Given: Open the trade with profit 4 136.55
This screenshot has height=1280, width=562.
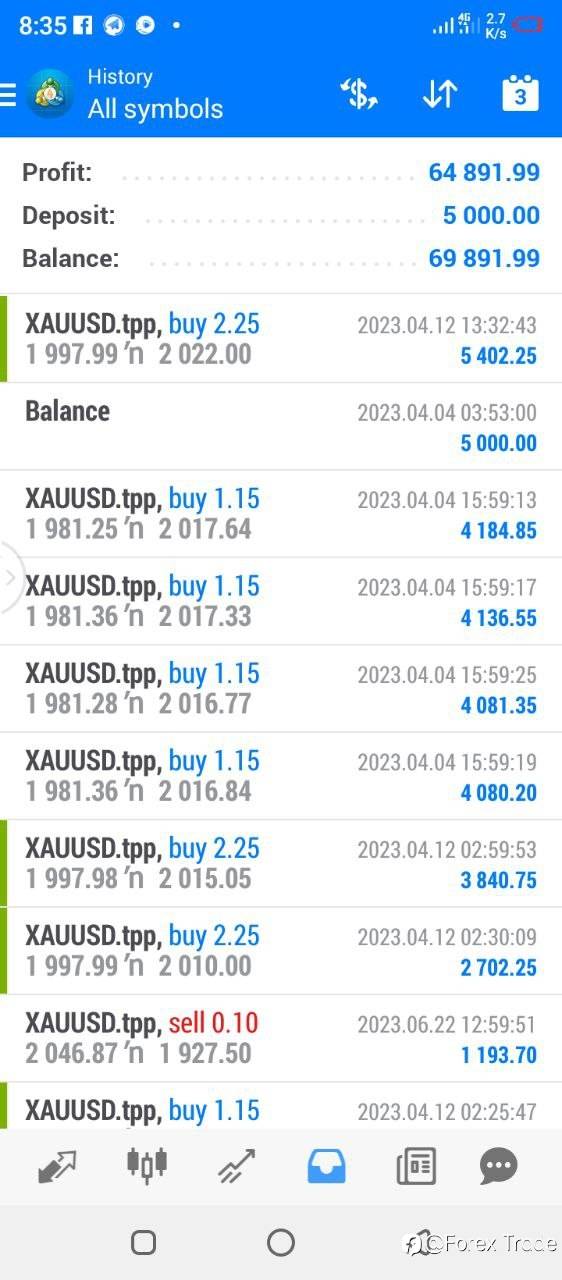Looking at the screenshot, I should (x=281, y=601).
